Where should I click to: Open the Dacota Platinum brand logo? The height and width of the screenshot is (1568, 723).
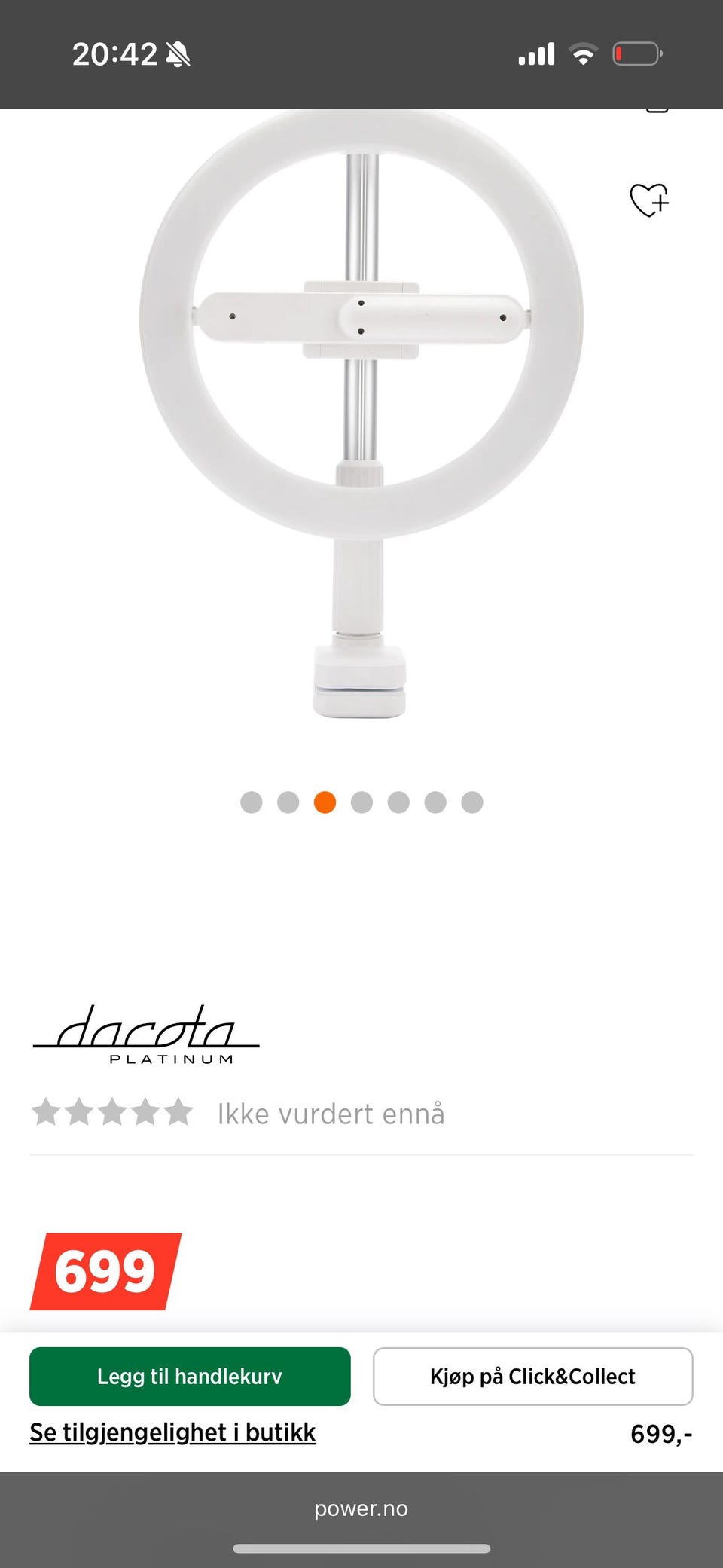click(146, 1035)
